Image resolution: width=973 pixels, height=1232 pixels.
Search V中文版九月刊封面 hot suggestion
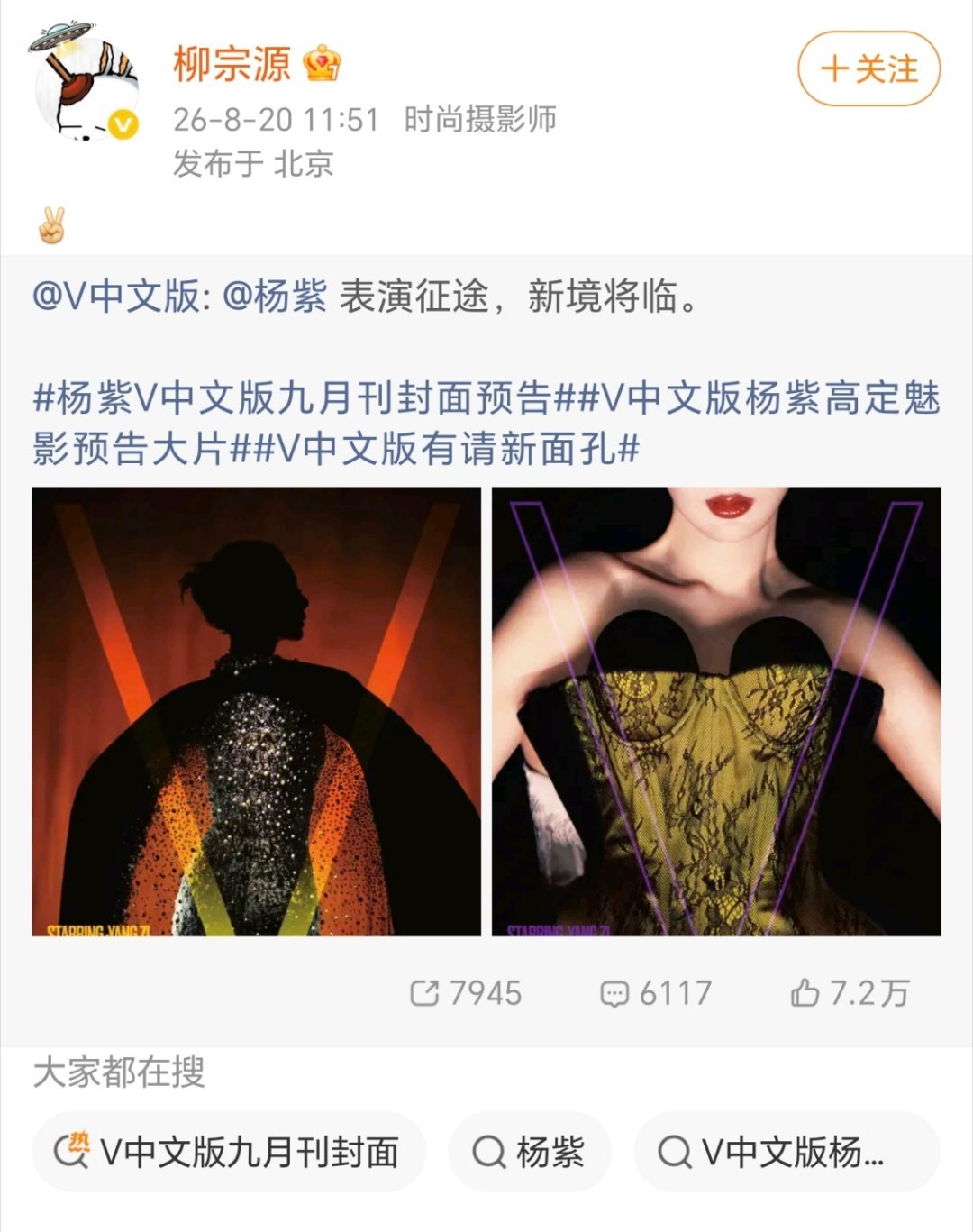(x=229, y=1152)
